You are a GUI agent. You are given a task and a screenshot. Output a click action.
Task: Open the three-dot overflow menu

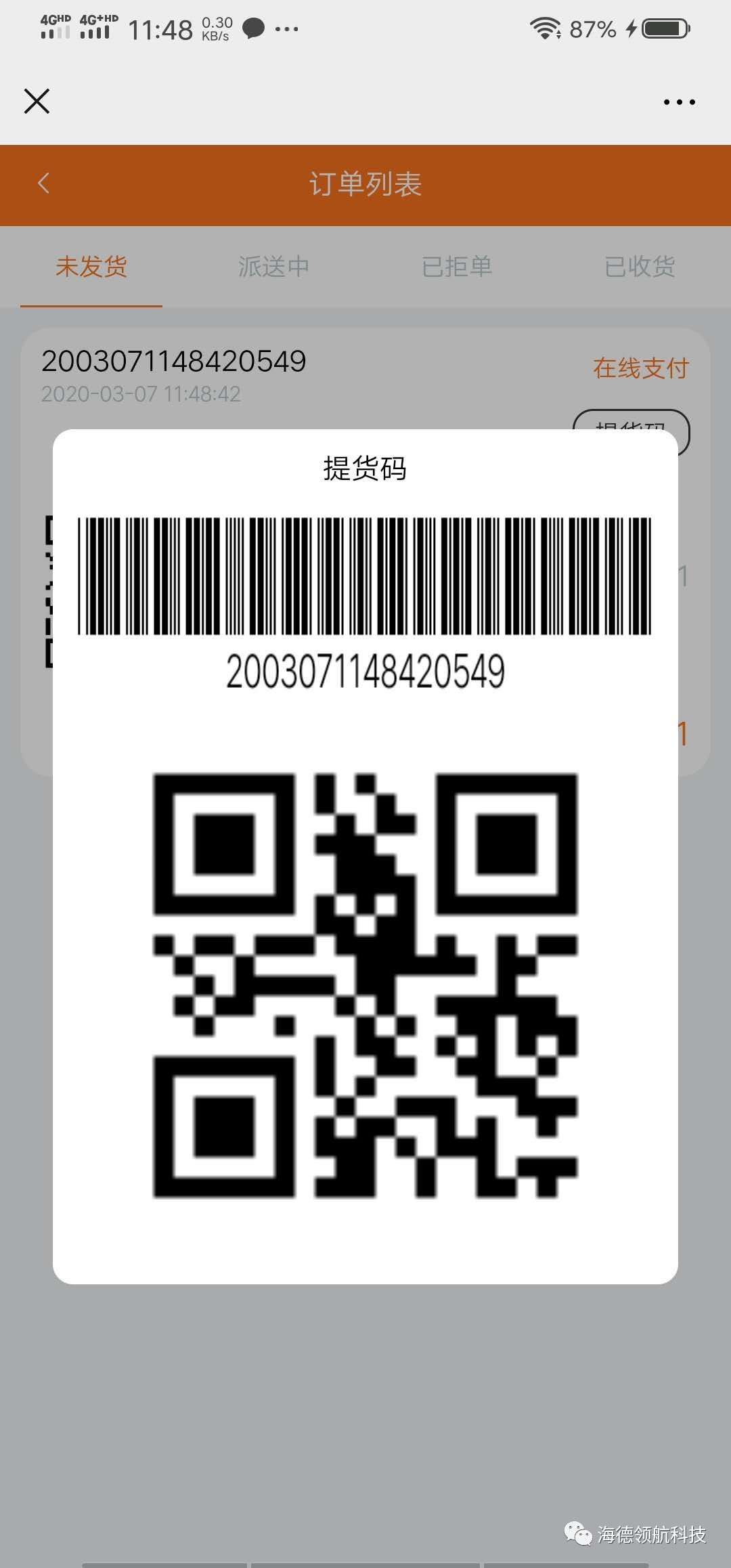pyautogui.click(x=679, y=102)
